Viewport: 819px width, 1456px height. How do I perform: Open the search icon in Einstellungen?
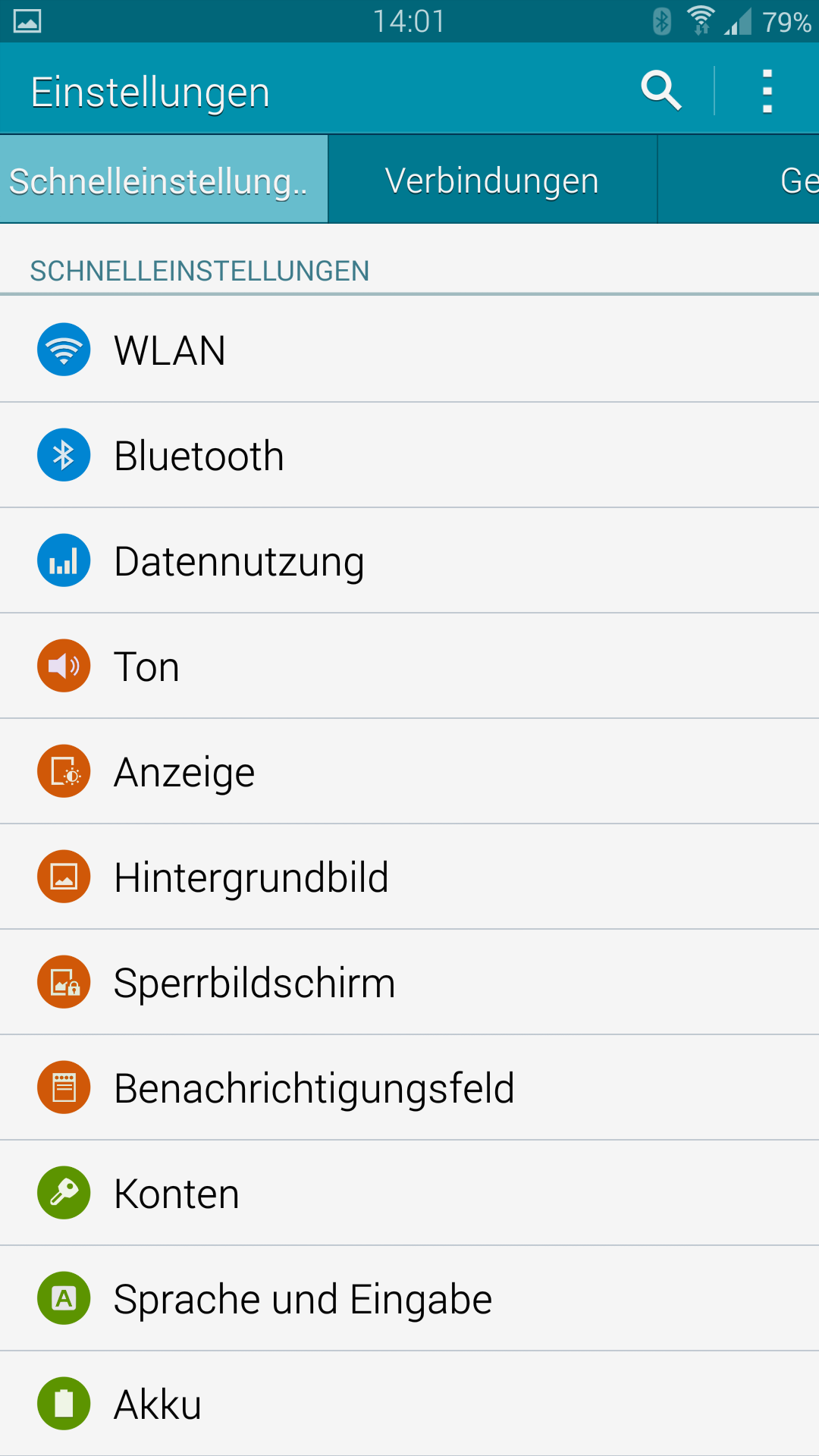pos(661,91)
